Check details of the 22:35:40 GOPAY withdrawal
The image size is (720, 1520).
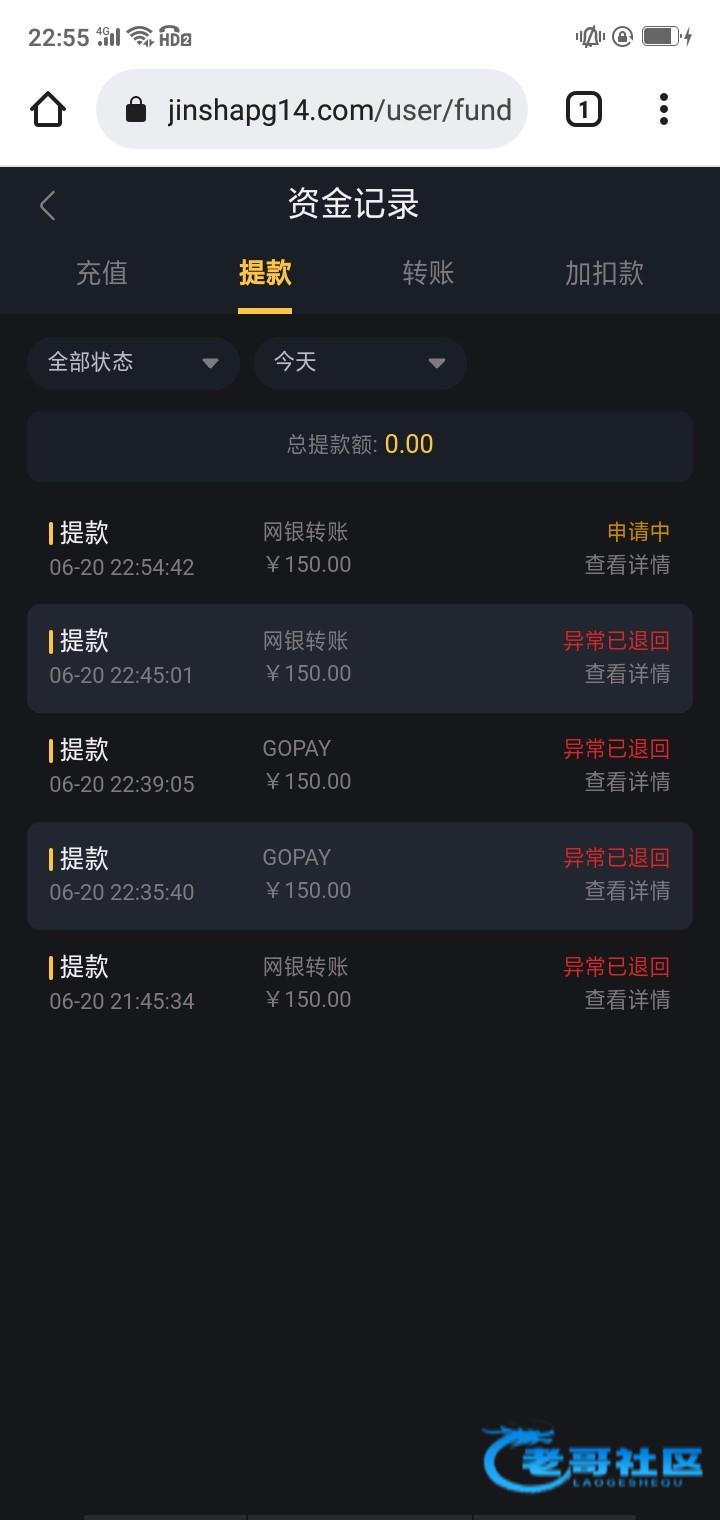pos(627,891)
